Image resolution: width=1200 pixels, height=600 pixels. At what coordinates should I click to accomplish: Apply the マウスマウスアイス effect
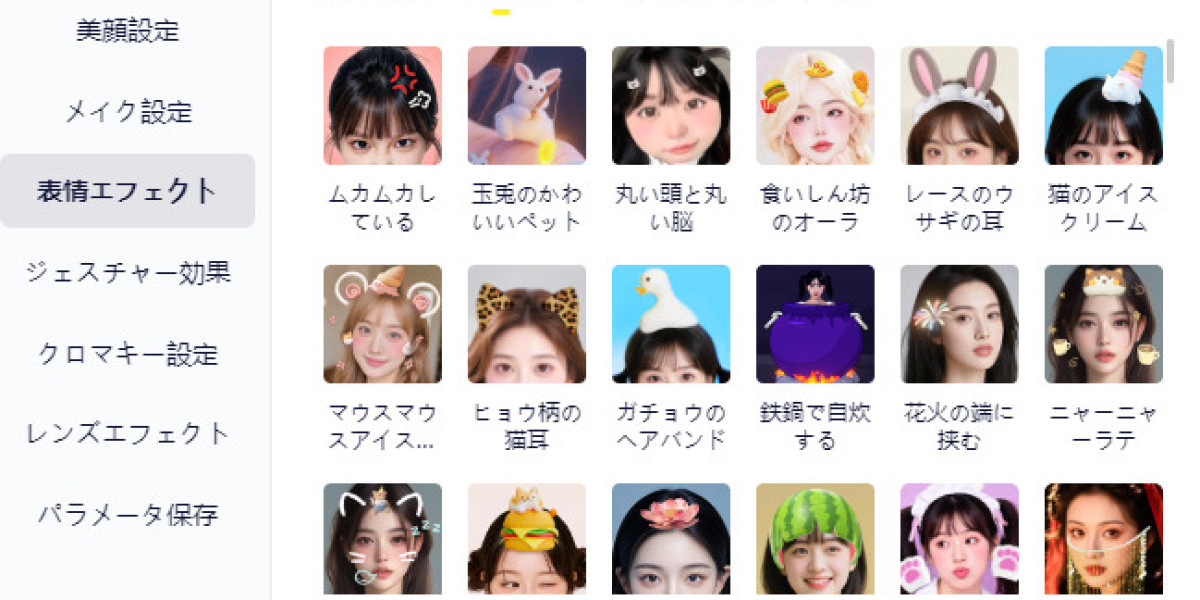[x=382, y=324]
